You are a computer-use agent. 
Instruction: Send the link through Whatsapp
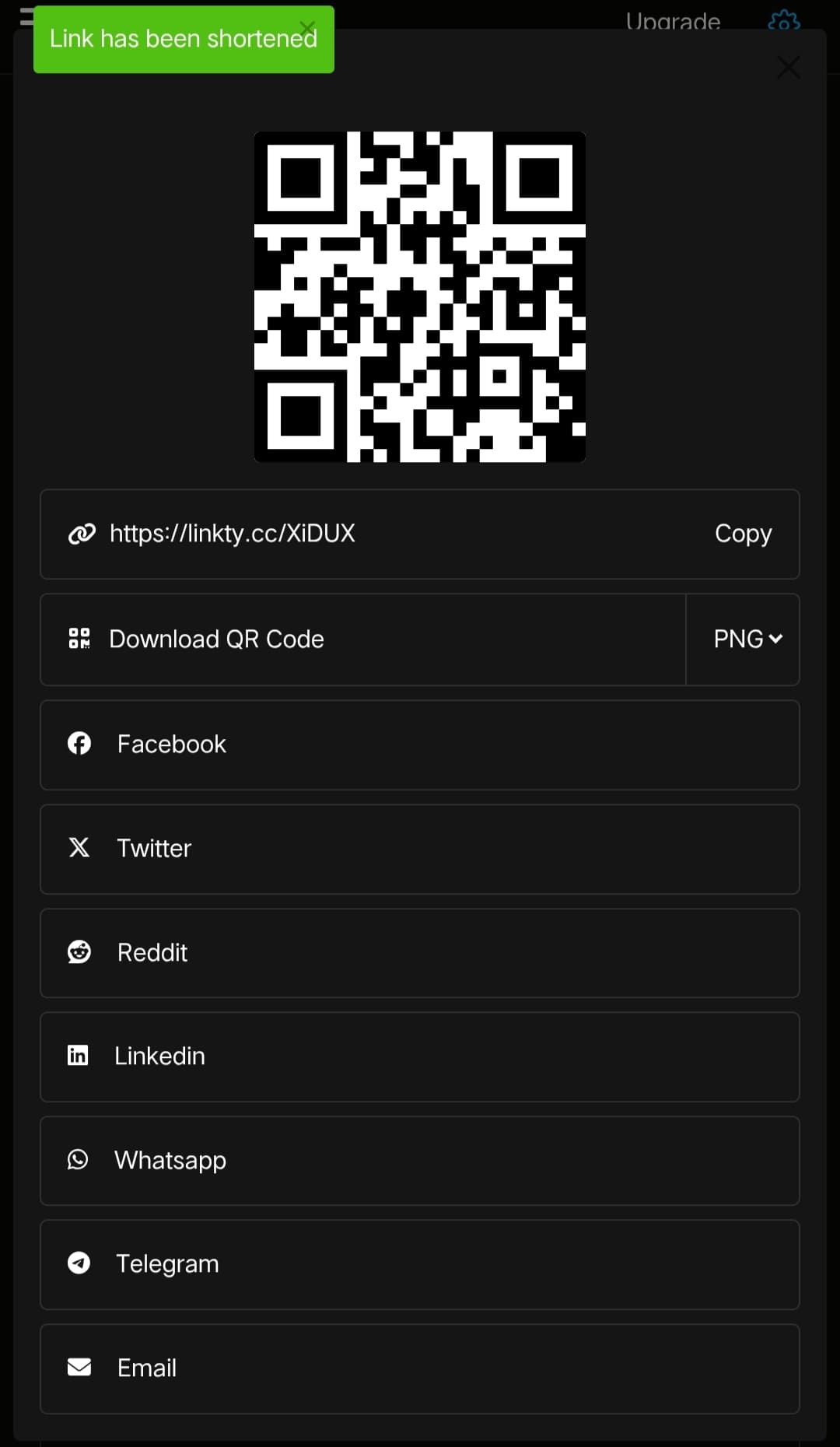419,1161
